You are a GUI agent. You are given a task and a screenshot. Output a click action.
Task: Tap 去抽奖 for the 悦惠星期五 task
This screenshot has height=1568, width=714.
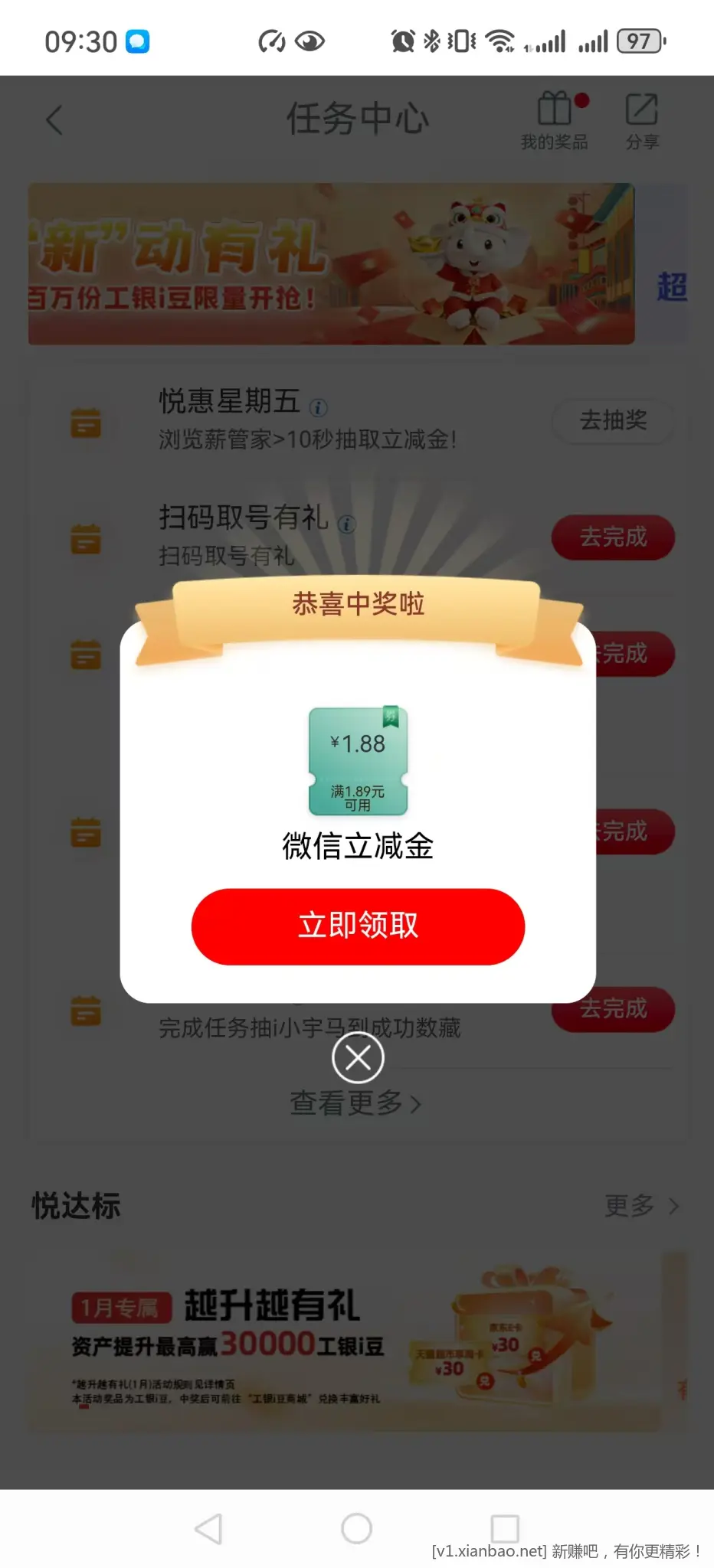click(x=612, y=422)
